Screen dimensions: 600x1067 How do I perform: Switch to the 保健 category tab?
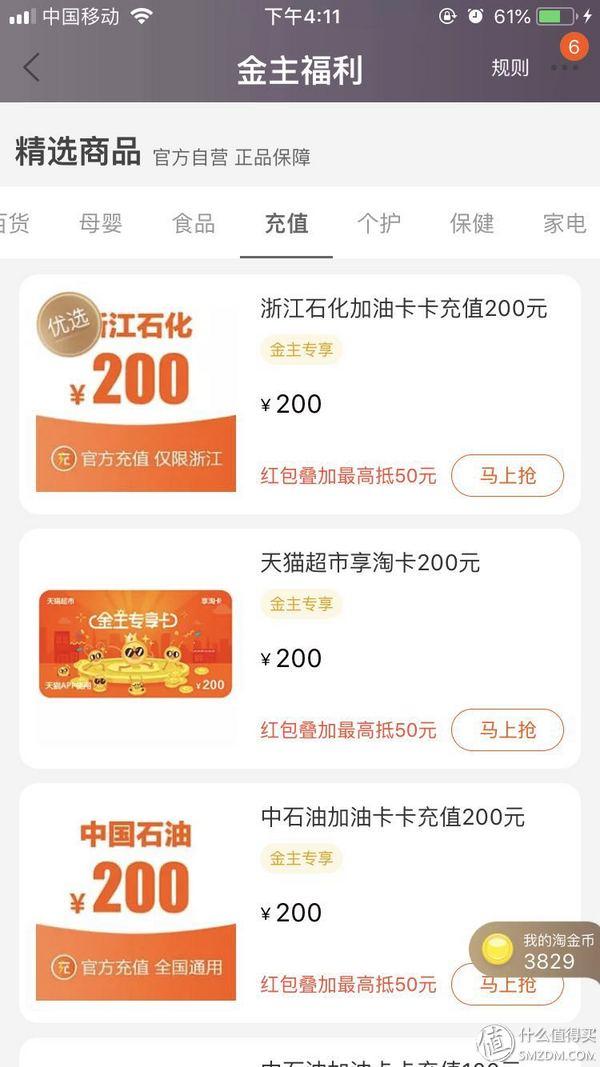[x=472, y=223]
